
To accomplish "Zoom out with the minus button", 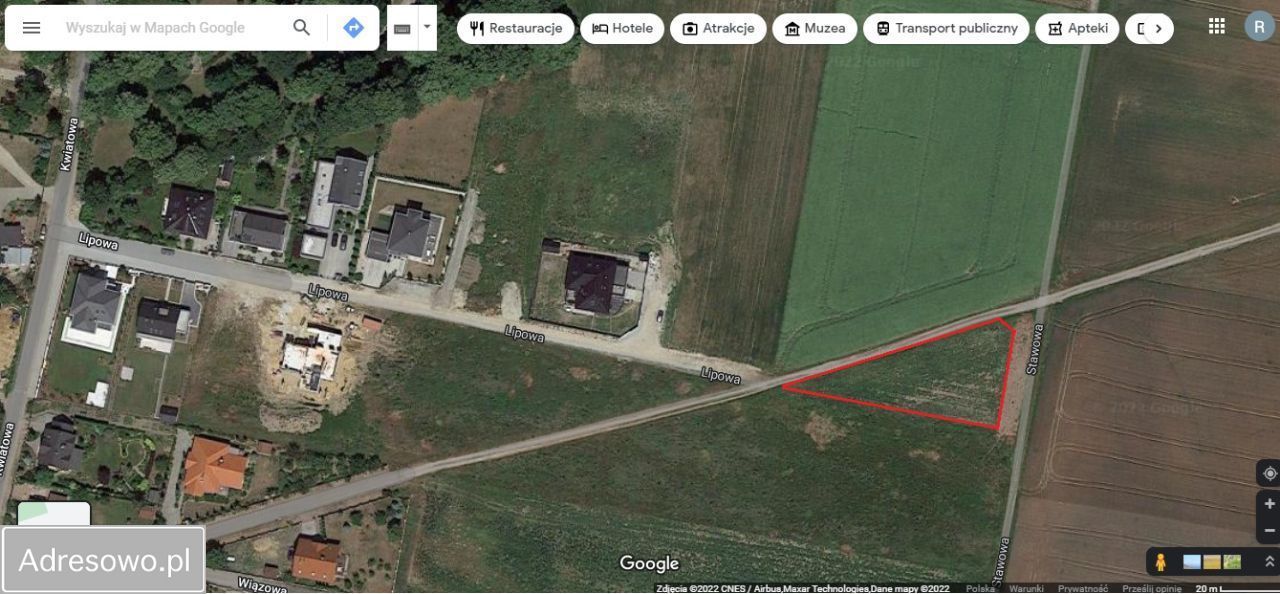I will [1269, 530].
